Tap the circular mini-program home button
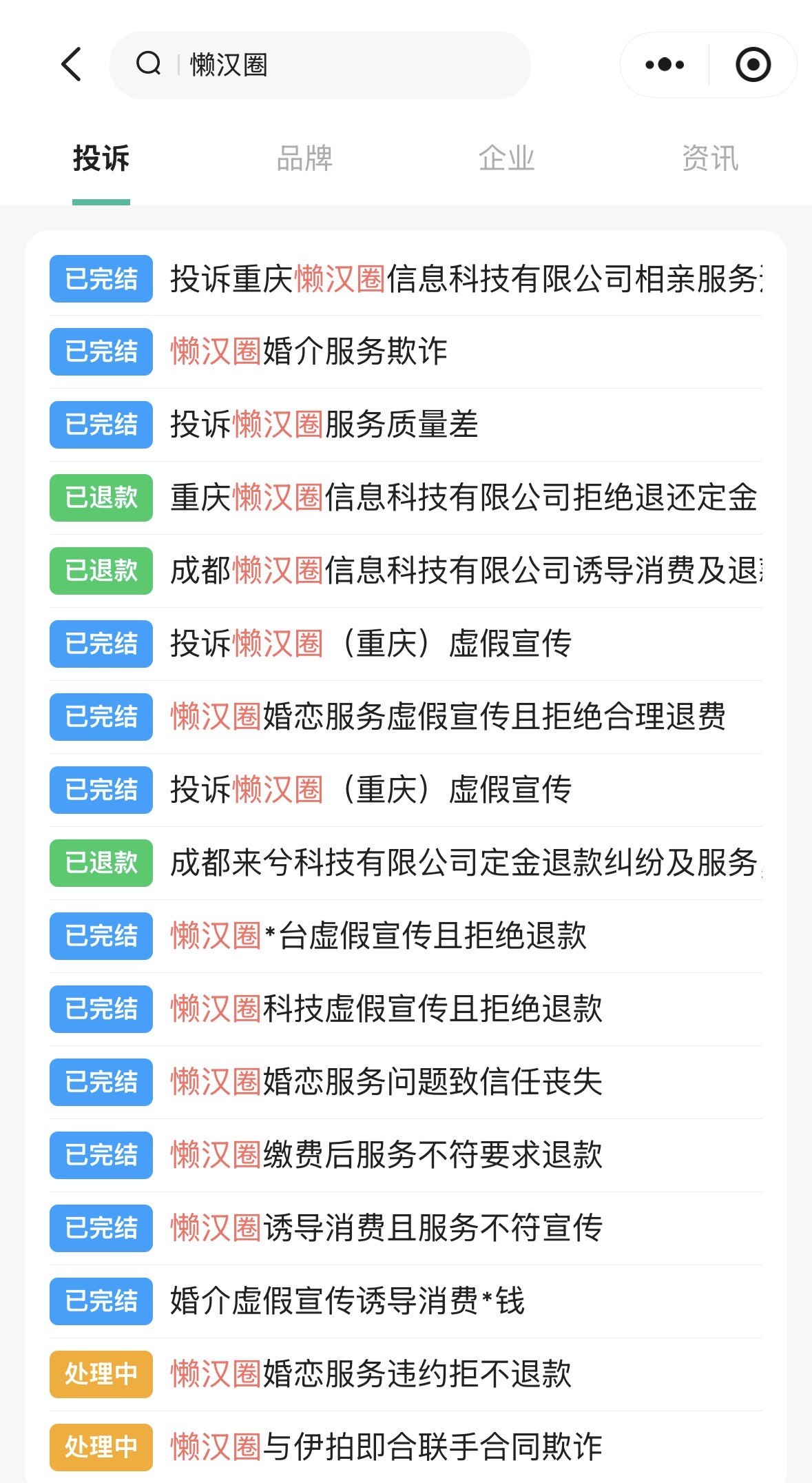Viewport: 812px width, 1483px height. pos(751,64)
